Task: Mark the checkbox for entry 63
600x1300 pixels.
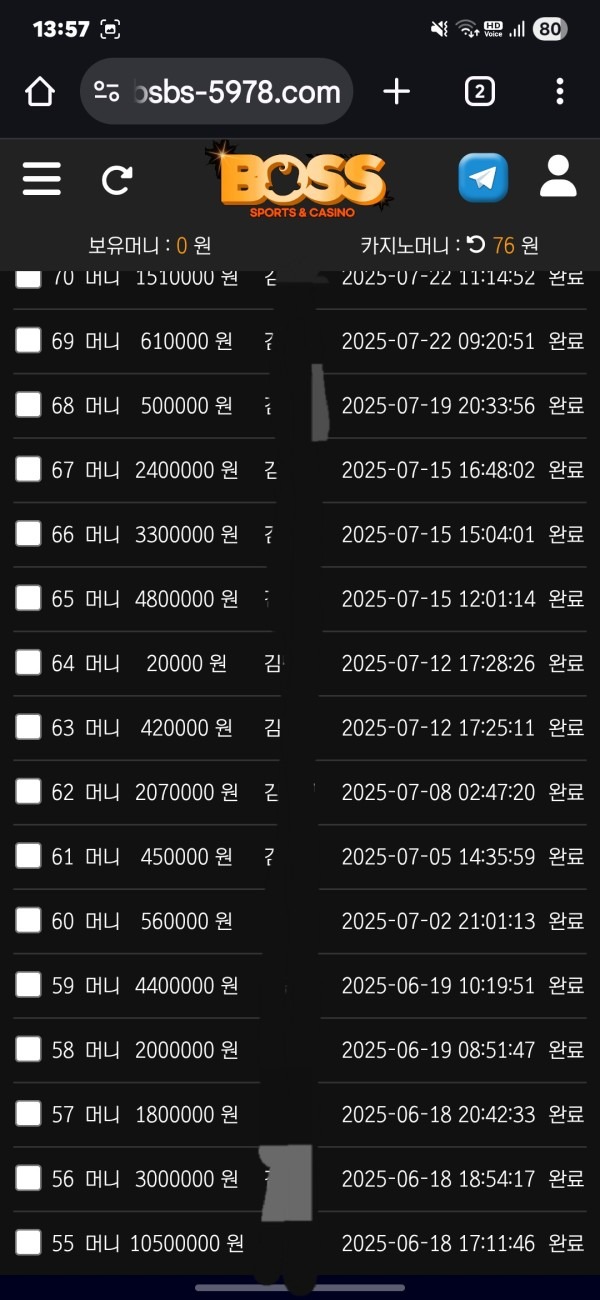Action: [28, 727]
